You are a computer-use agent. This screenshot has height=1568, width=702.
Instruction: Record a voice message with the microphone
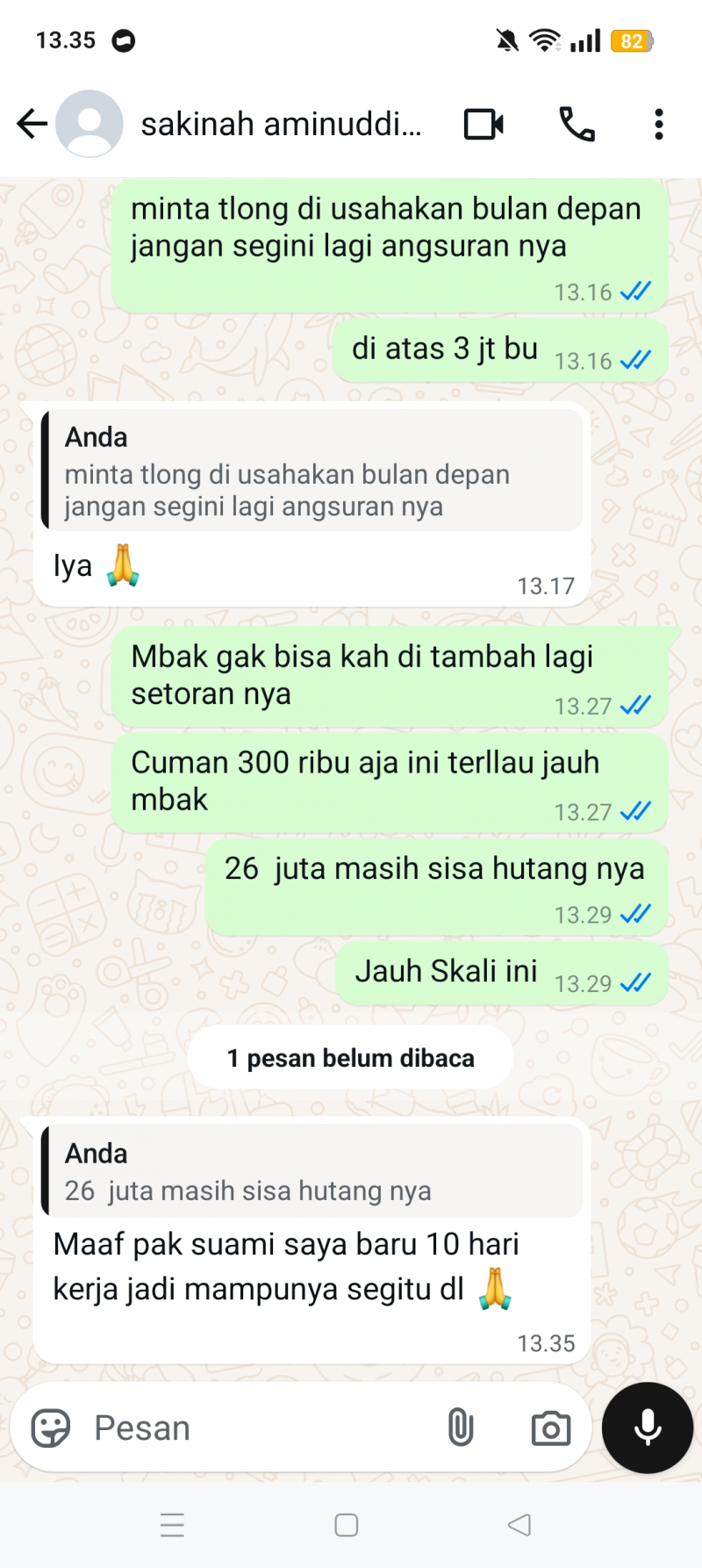647,1428
